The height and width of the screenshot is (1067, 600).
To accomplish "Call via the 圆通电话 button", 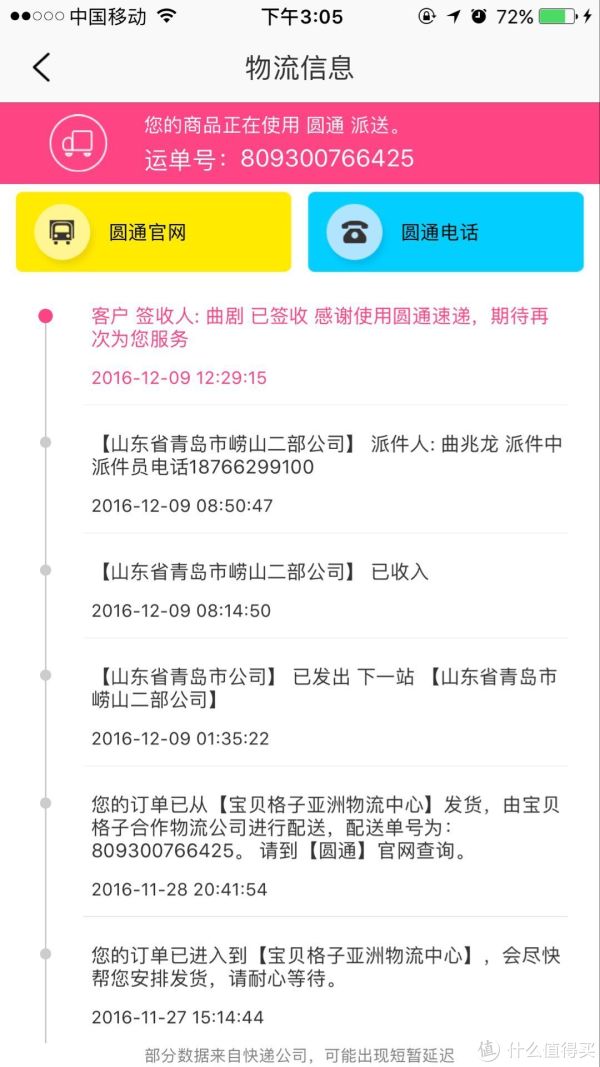I will point(445,232).
